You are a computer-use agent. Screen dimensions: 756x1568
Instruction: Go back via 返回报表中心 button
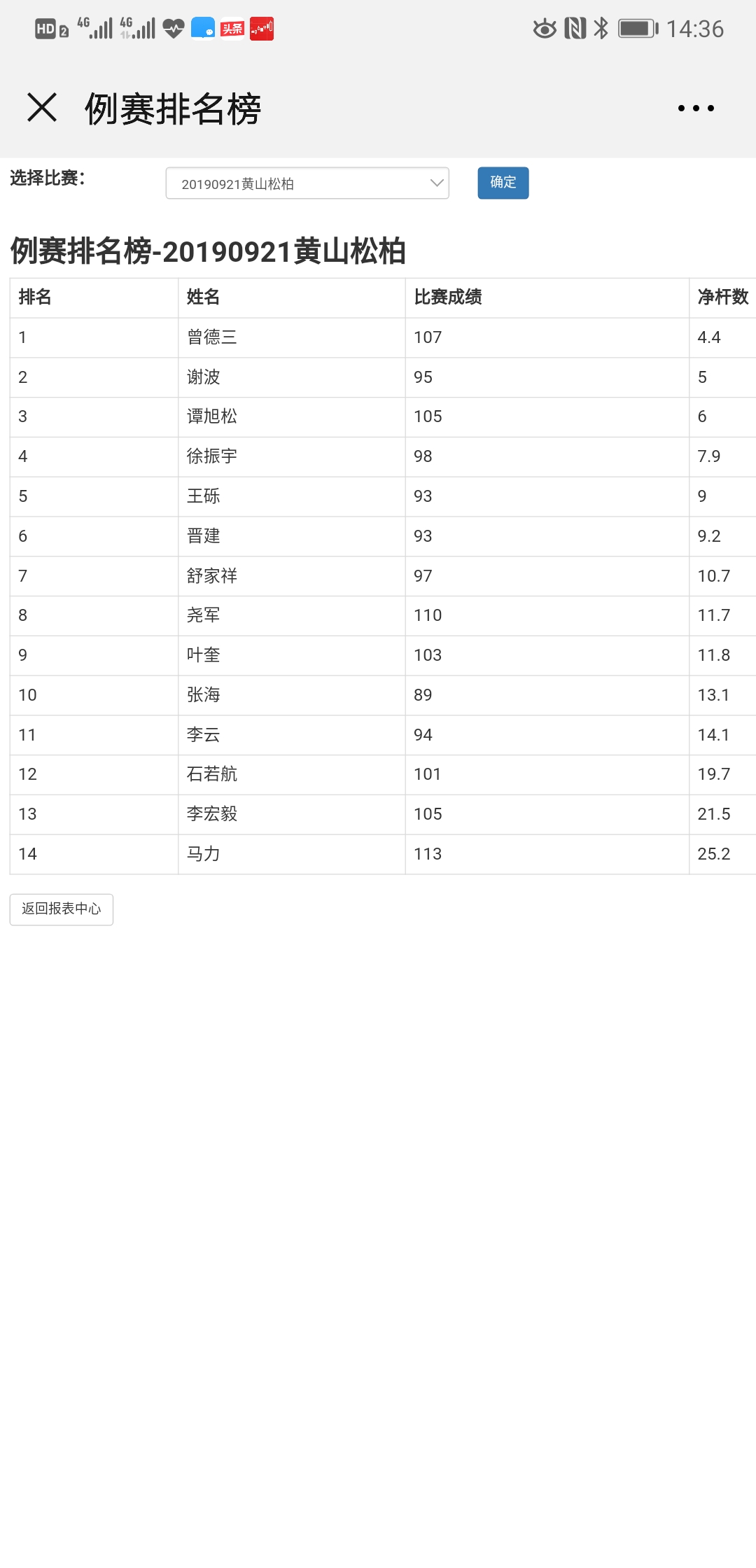[x=62, y=909]
